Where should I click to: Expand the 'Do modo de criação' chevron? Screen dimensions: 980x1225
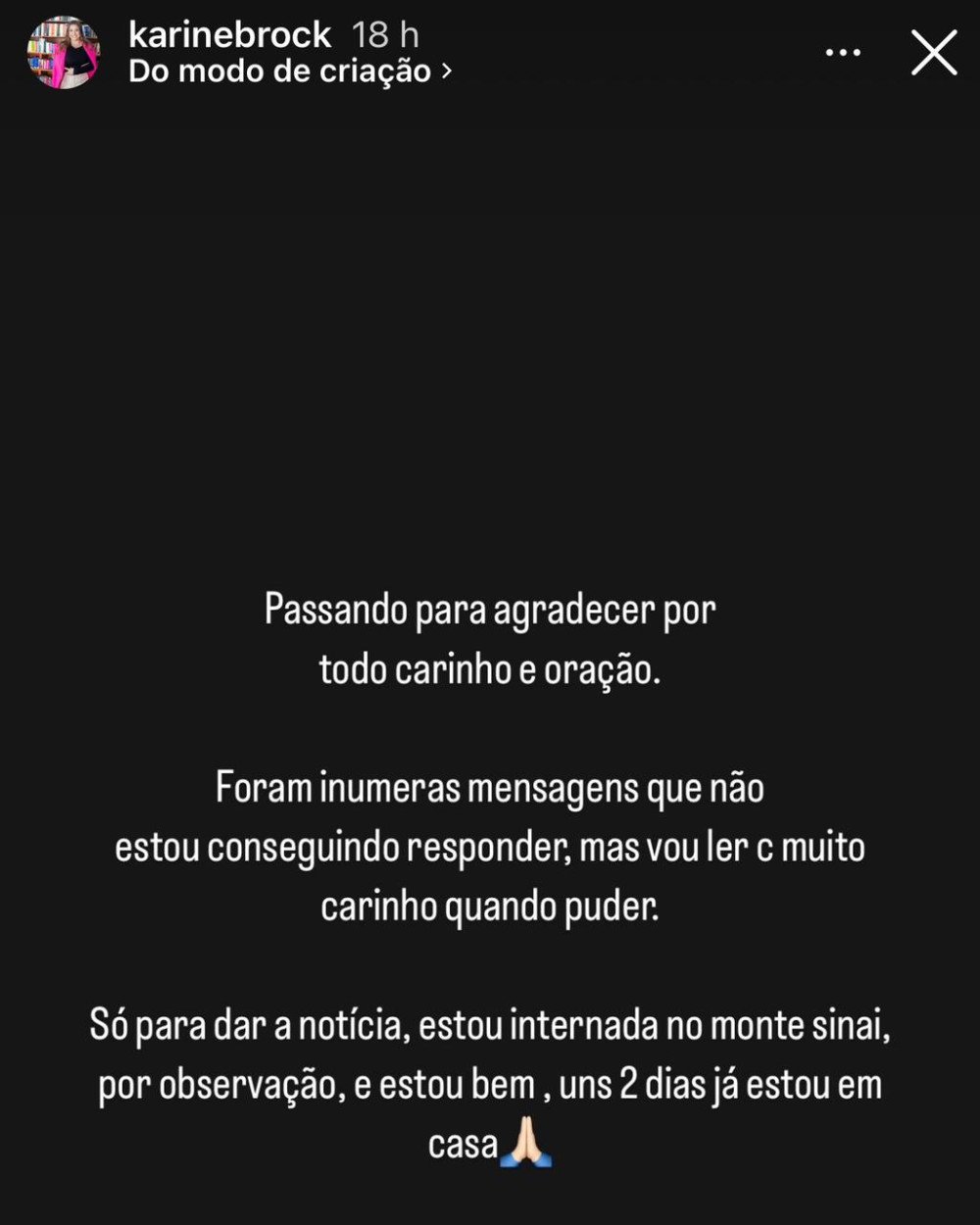(447, 71)
